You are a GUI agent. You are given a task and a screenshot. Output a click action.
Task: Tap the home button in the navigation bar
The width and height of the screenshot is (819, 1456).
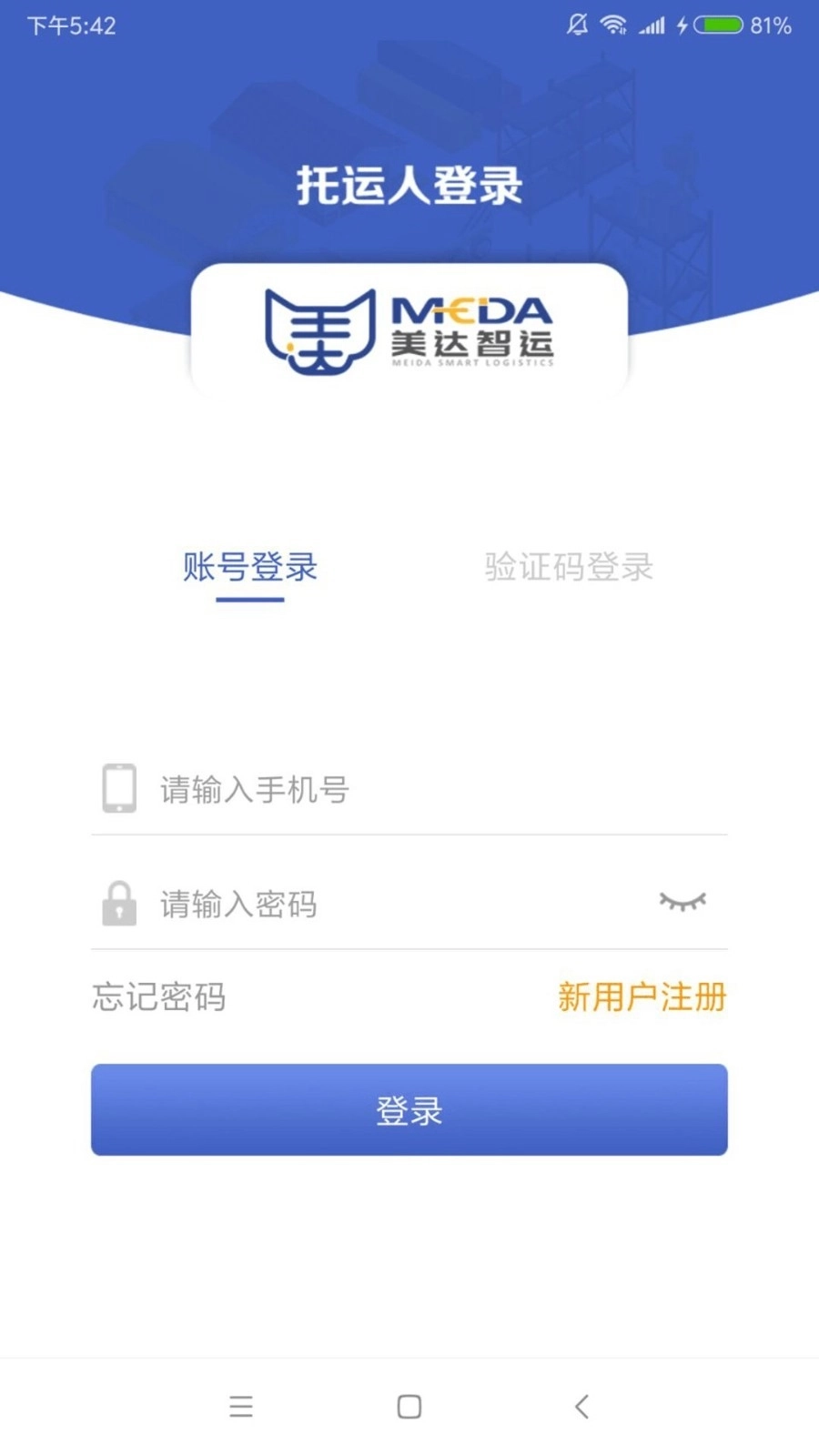[x=409, y=1406]
